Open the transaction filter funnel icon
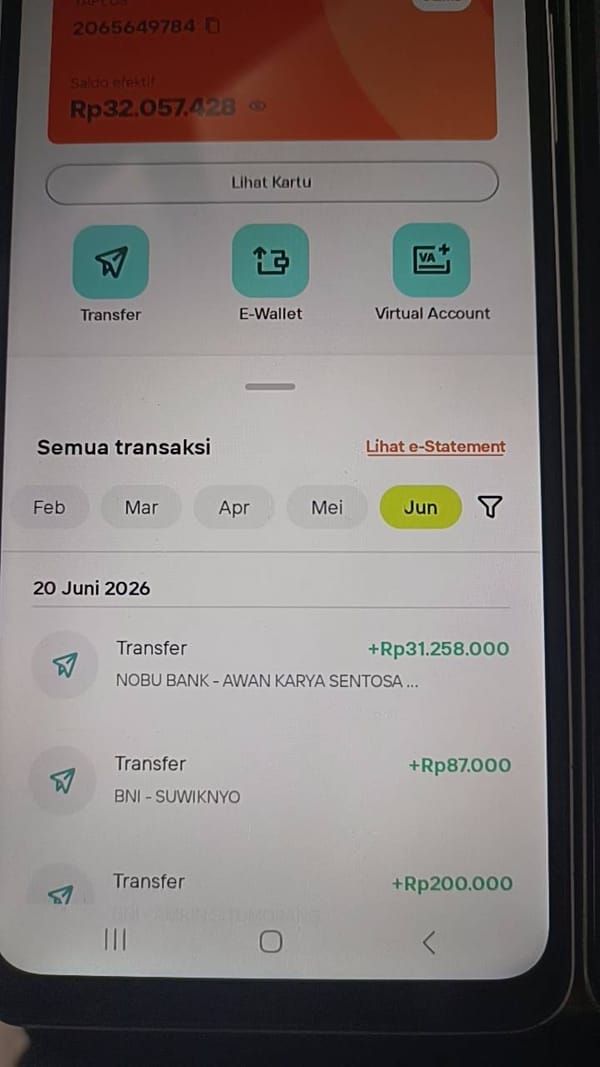The image size is (600, 1067). pos(490,507)
